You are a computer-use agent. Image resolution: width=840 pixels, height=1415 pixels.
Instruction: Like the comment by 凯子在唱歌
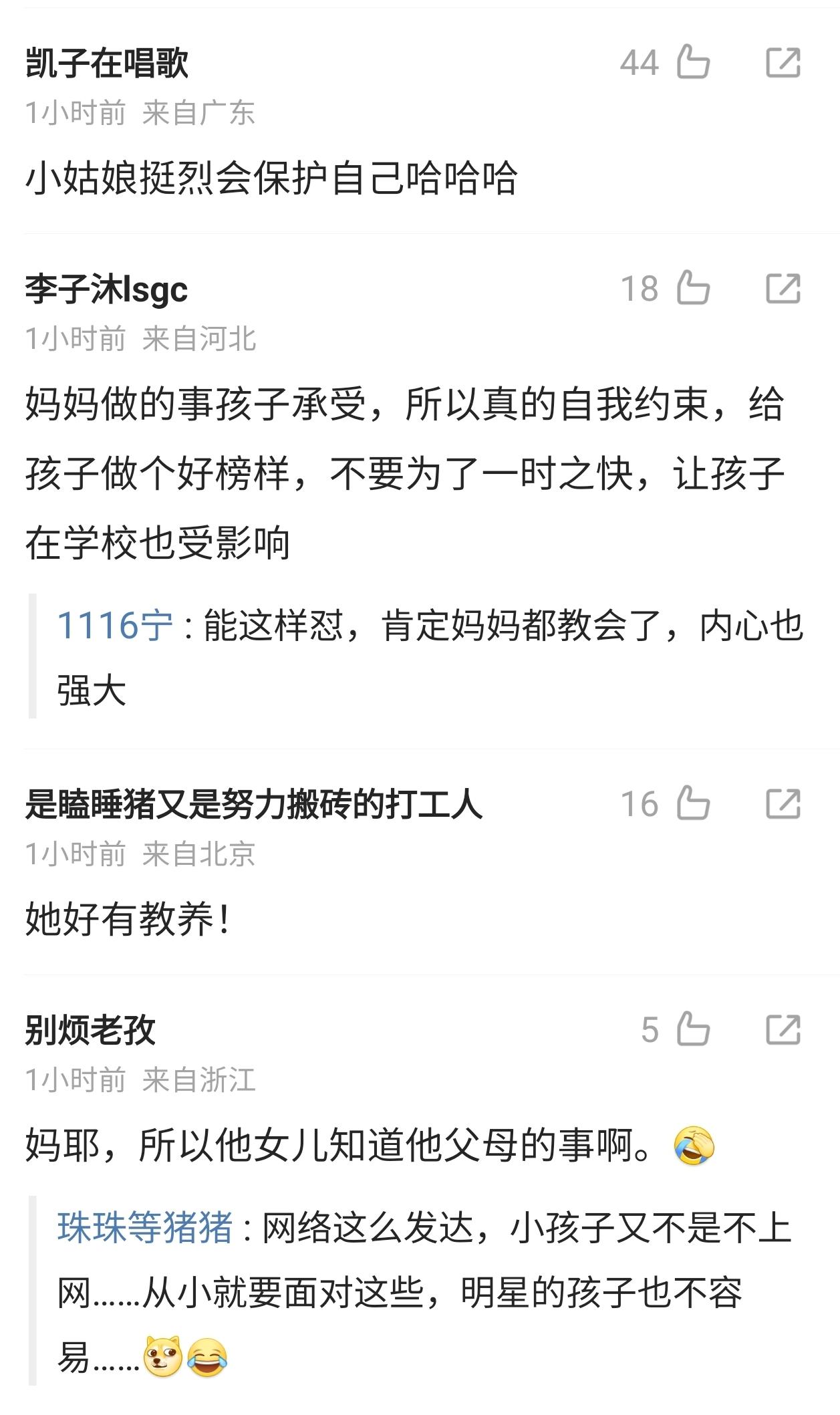pos(693,62)
